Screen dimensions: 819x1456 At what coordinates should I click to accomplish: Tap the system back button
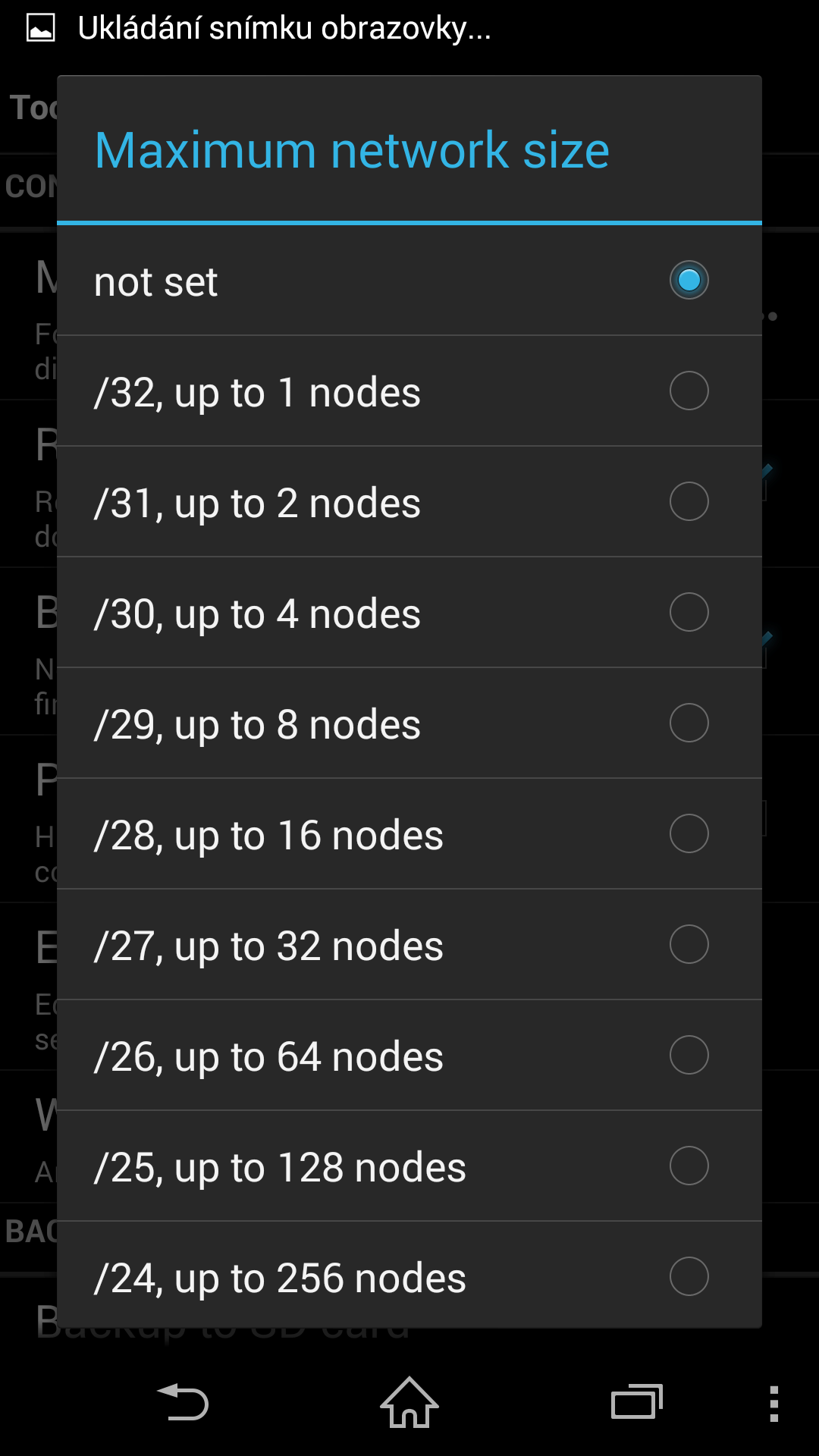(183, 1402)
